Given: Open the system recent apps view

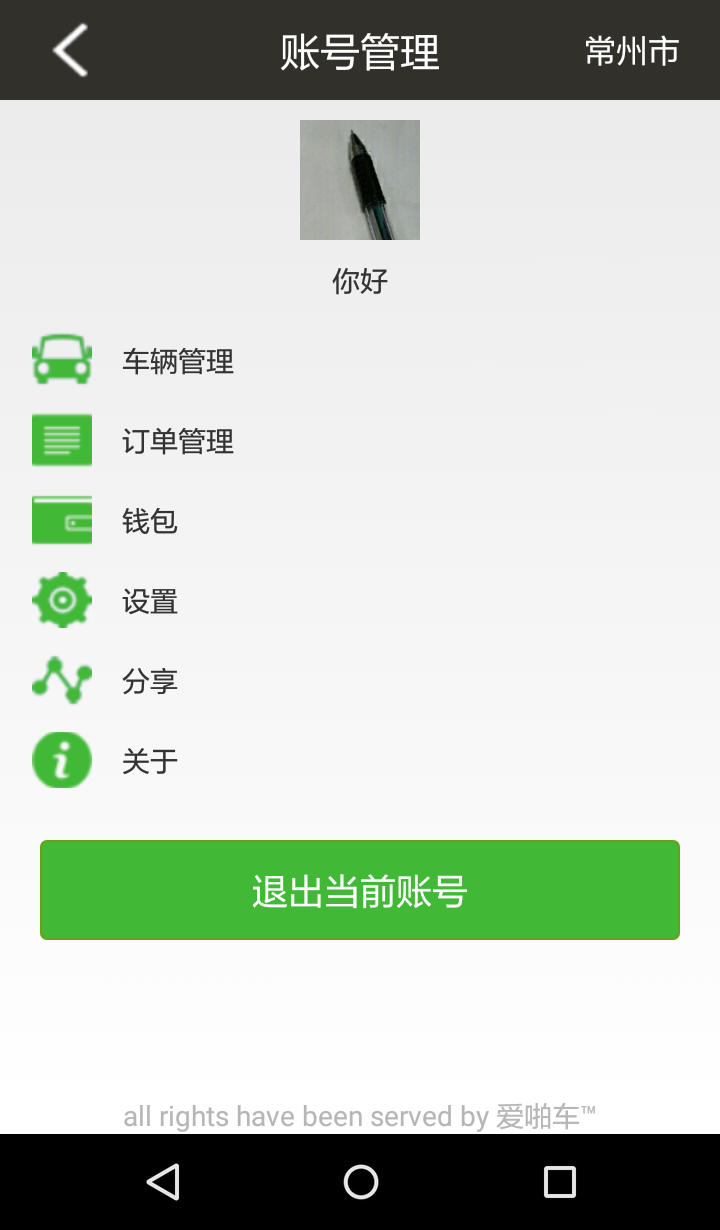Looking at the screenshot, I should 559,1182.
